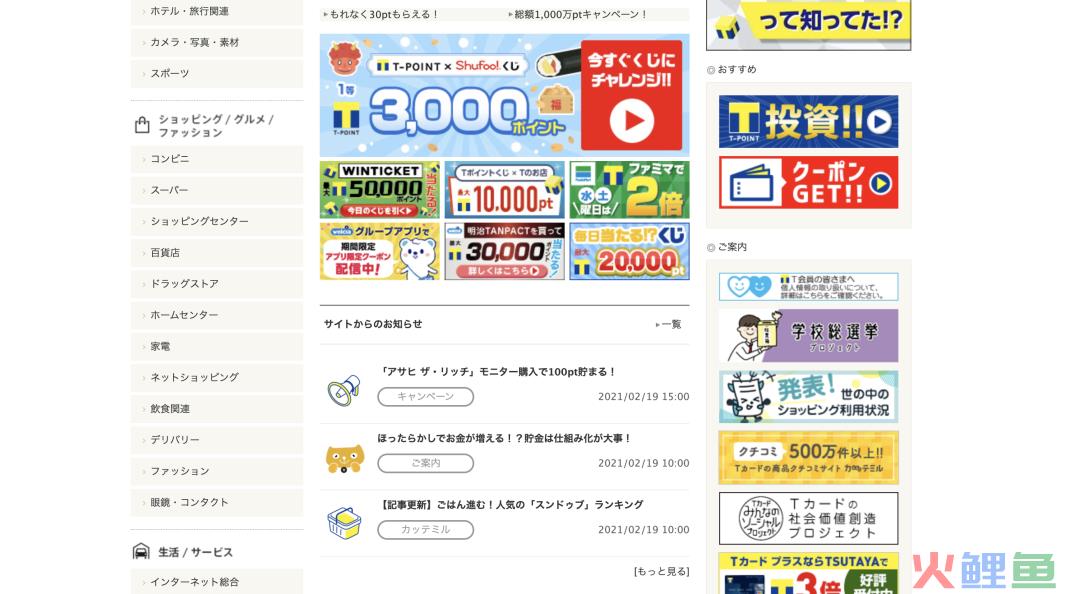Viewport: 1080px width, 594px height.
Task: Open the WINTICKET 50,000 point banner
Action: point(379,190)
